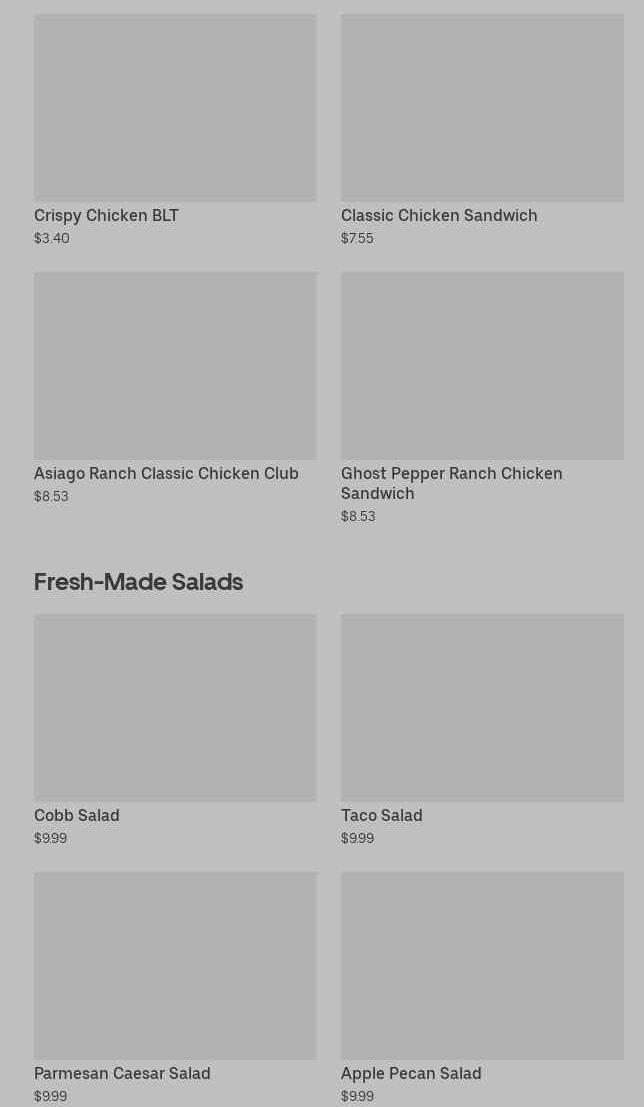644x1107 pixels.
Task: View Asiago Ranch Classic Chicken Club
Action: tap(175, 388)
